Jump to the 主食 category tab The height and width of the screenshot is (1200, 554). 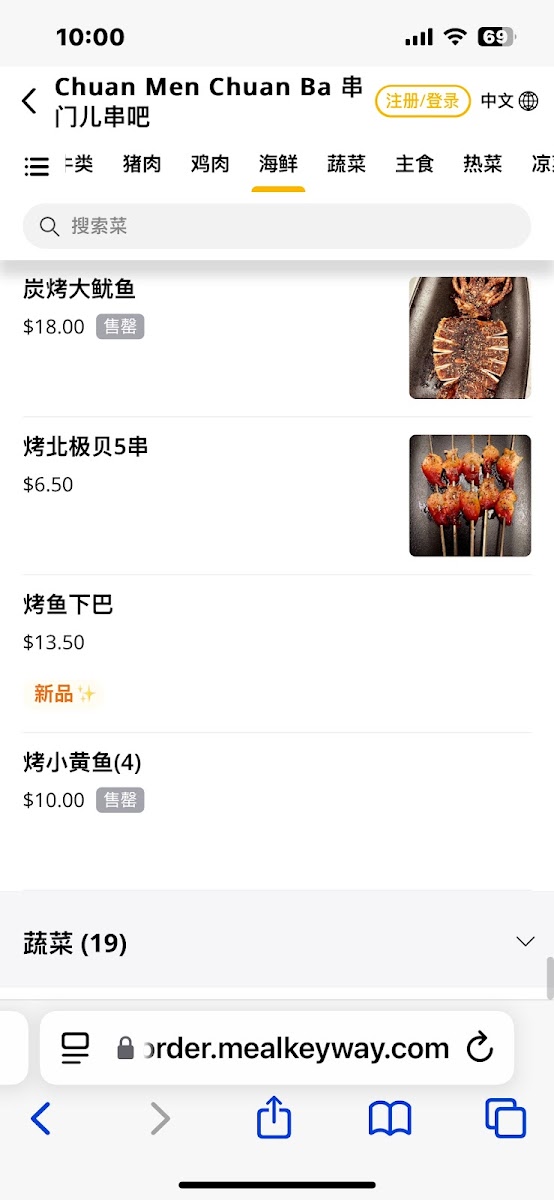[414, 164]
